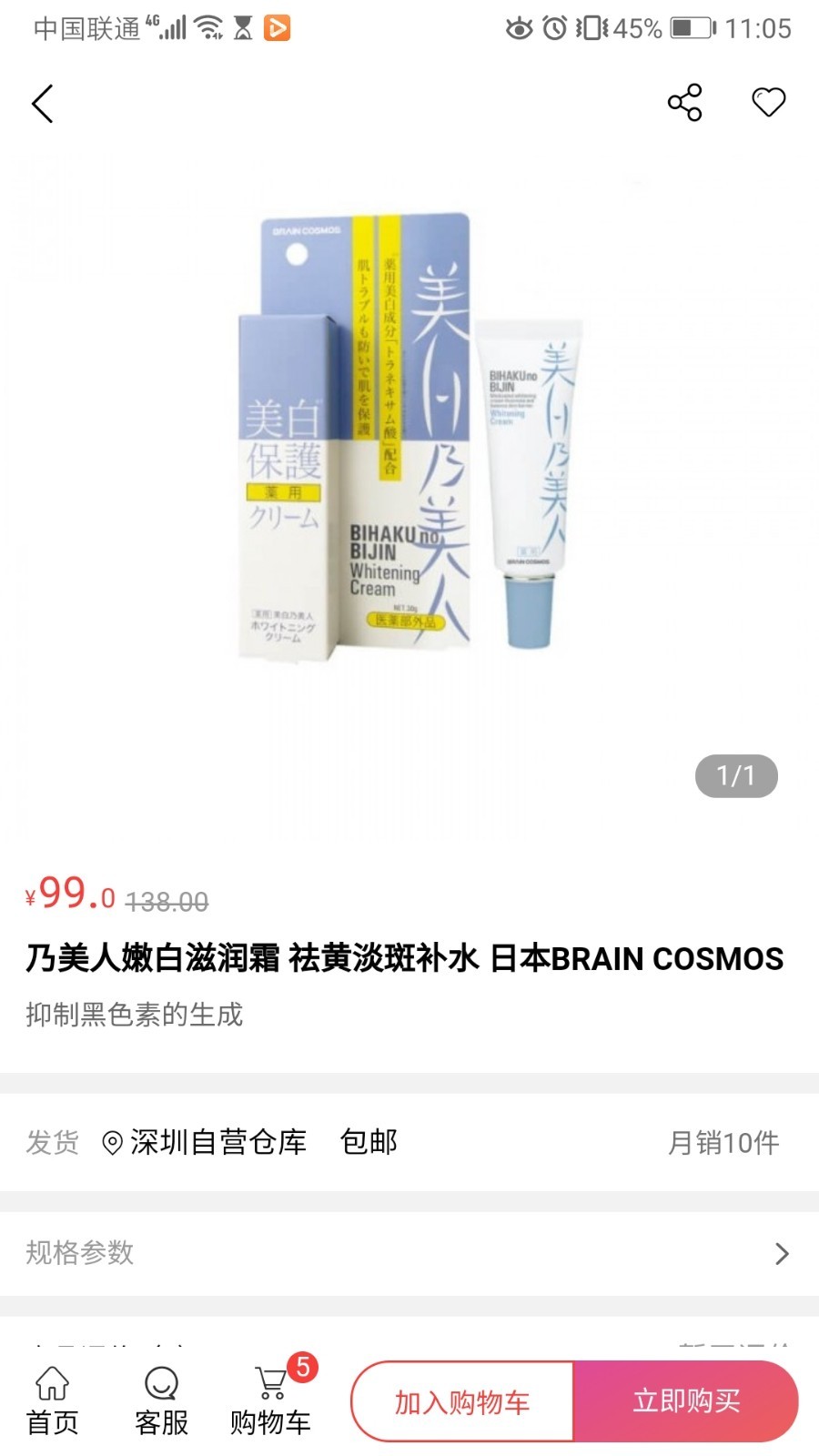
Task: Add product to favorites with the heart
Action: [x=768, y=102]
